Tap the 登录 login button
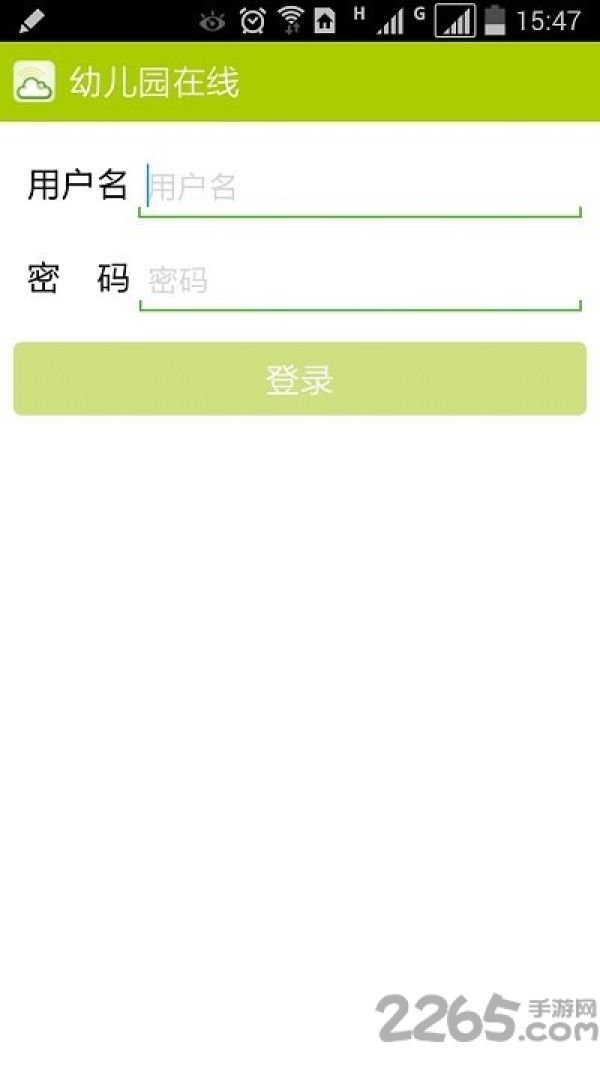 (300, 379)
